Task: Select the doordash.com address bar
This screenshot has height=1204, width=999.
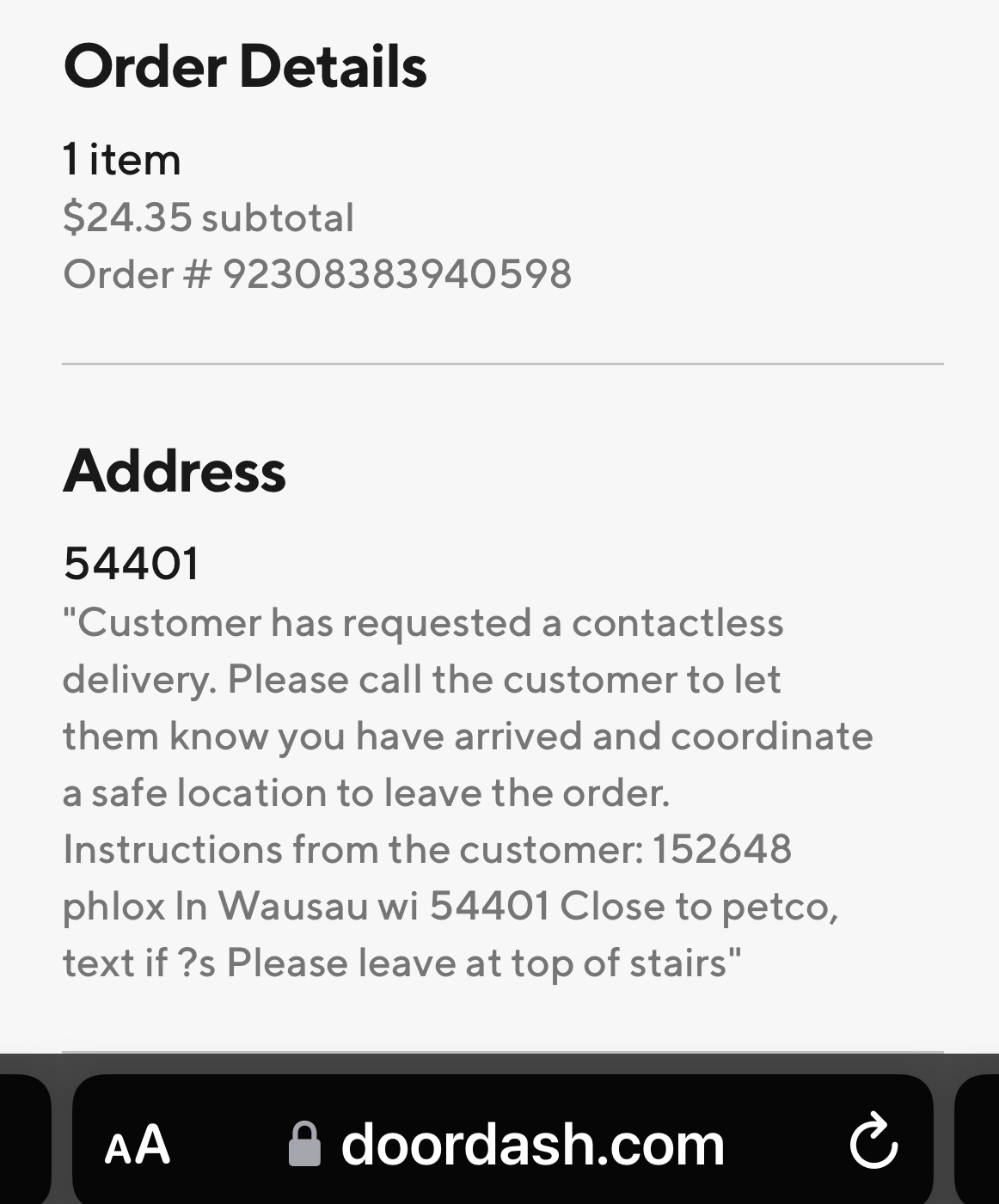Action: (533, 1141)
